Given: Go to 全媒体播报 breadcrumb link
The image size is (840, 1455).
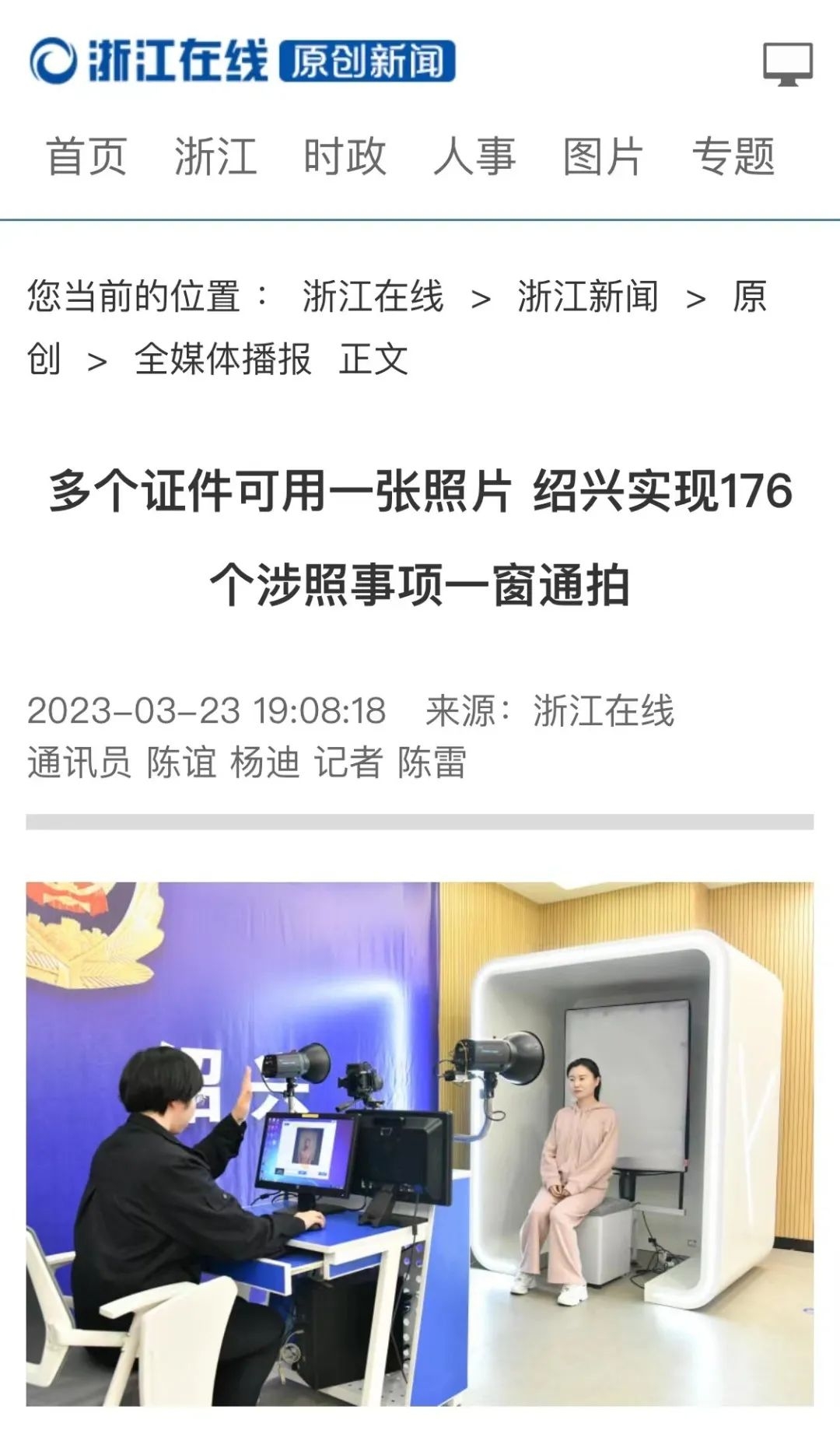Looking at the screenshot, I should coord(222,359).
